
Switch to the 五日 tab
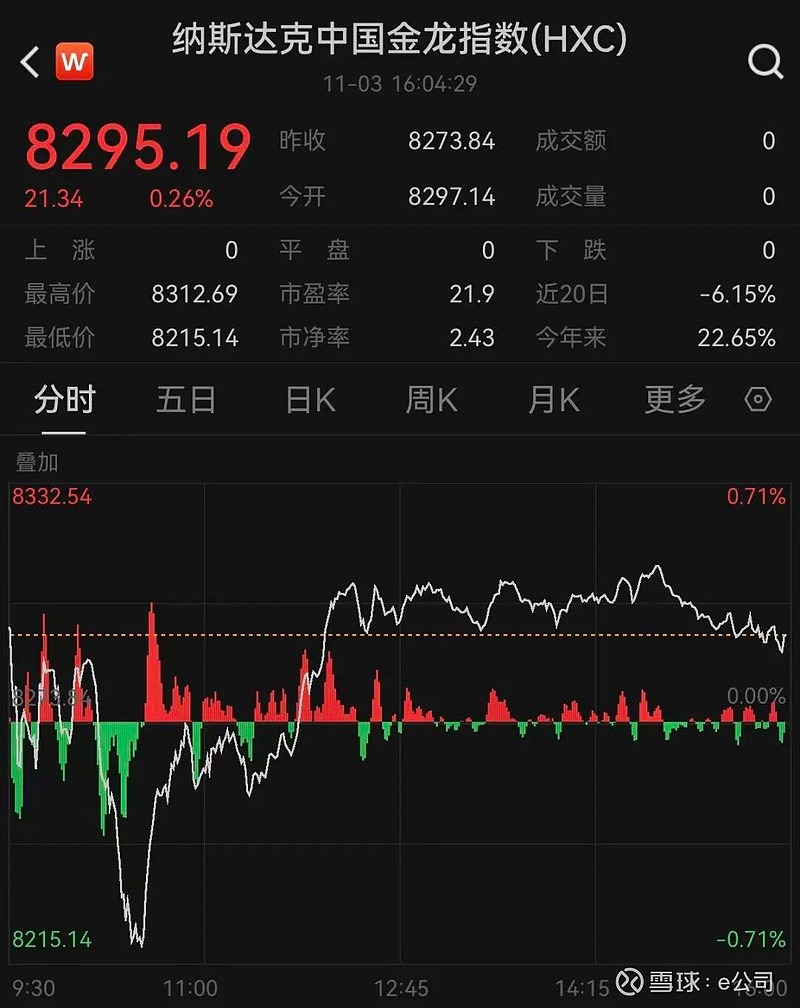186,398
